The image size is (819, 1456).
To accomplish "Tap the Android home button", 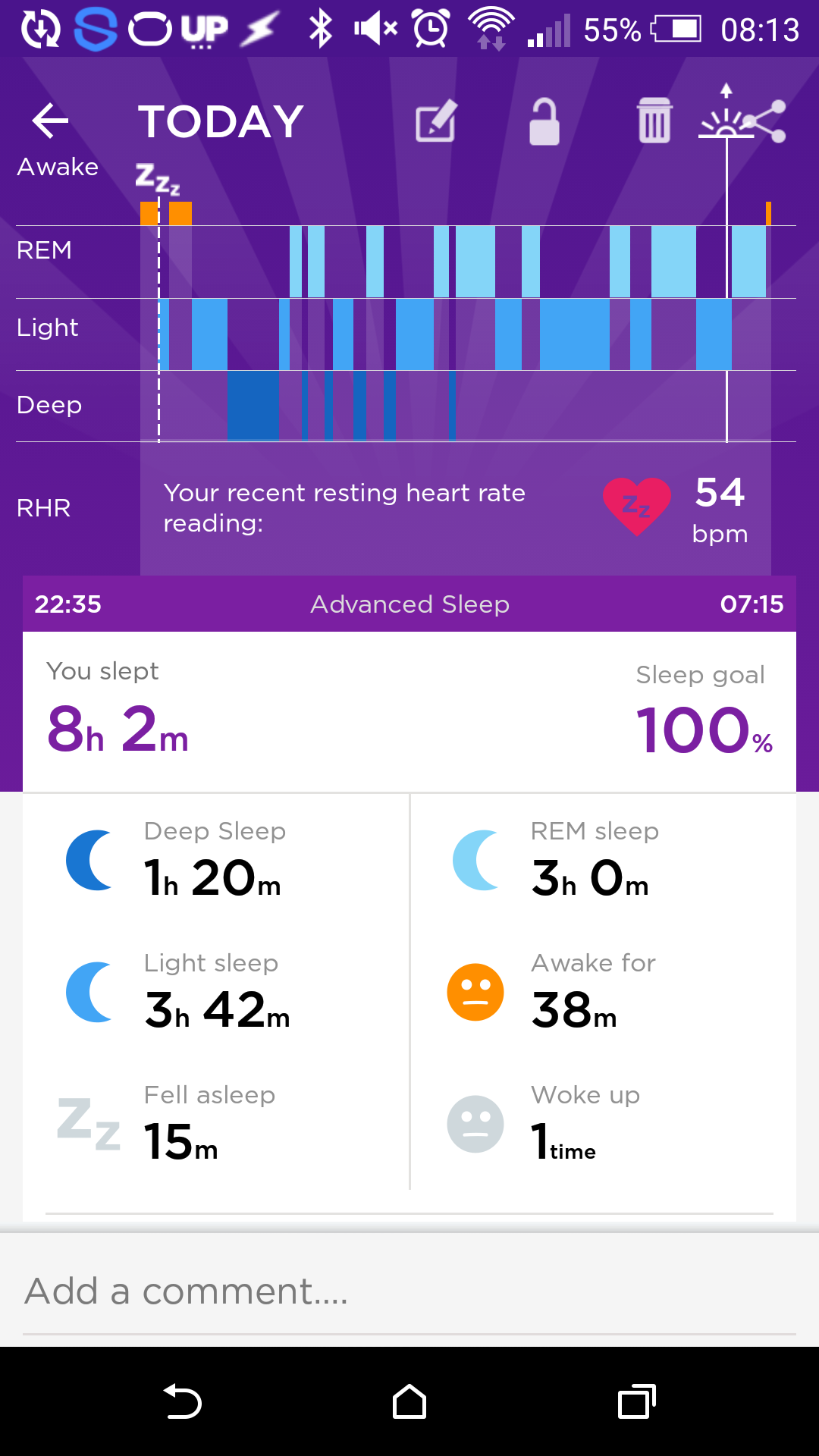I will click(409, 1401).
